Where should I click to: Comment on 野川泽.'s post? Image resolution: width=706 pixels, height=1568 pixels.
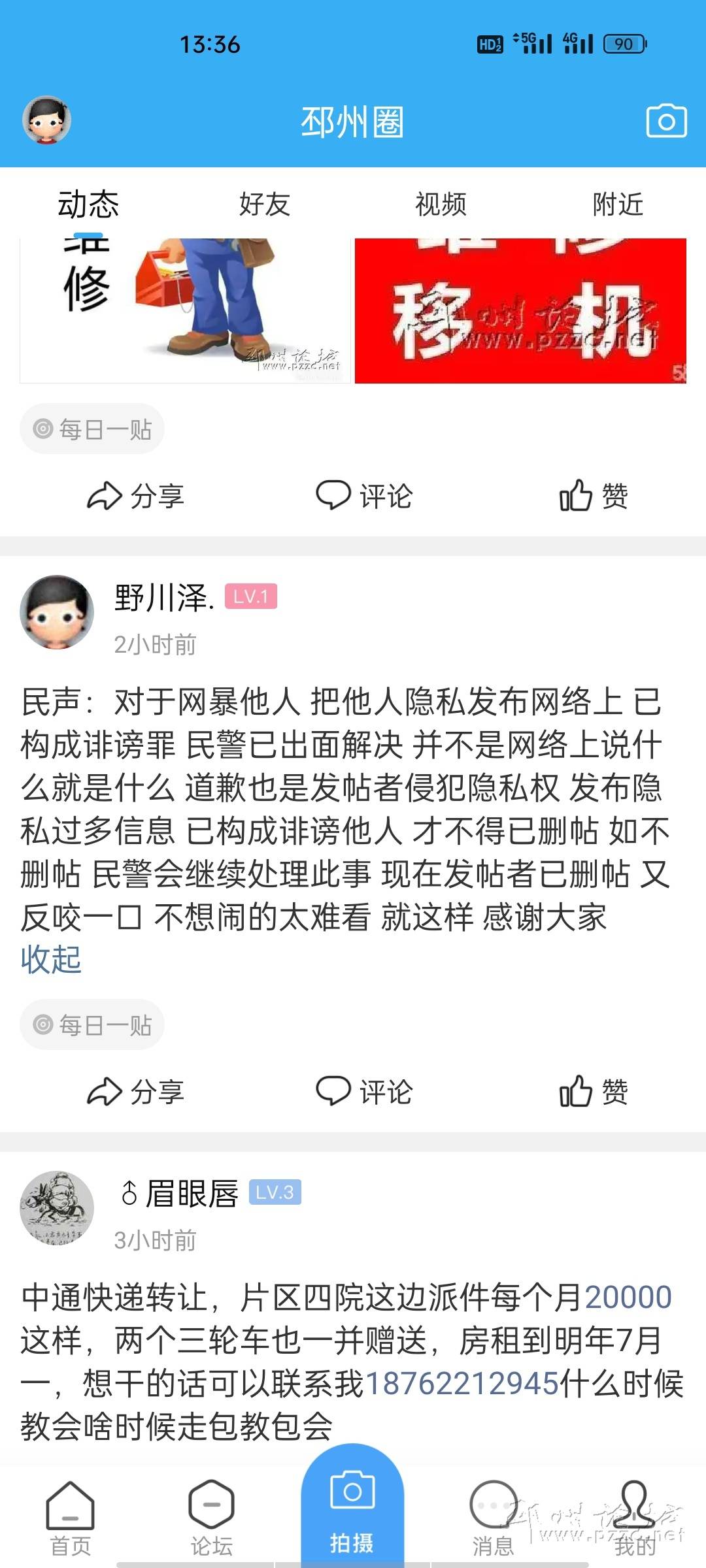point(364,1092)
